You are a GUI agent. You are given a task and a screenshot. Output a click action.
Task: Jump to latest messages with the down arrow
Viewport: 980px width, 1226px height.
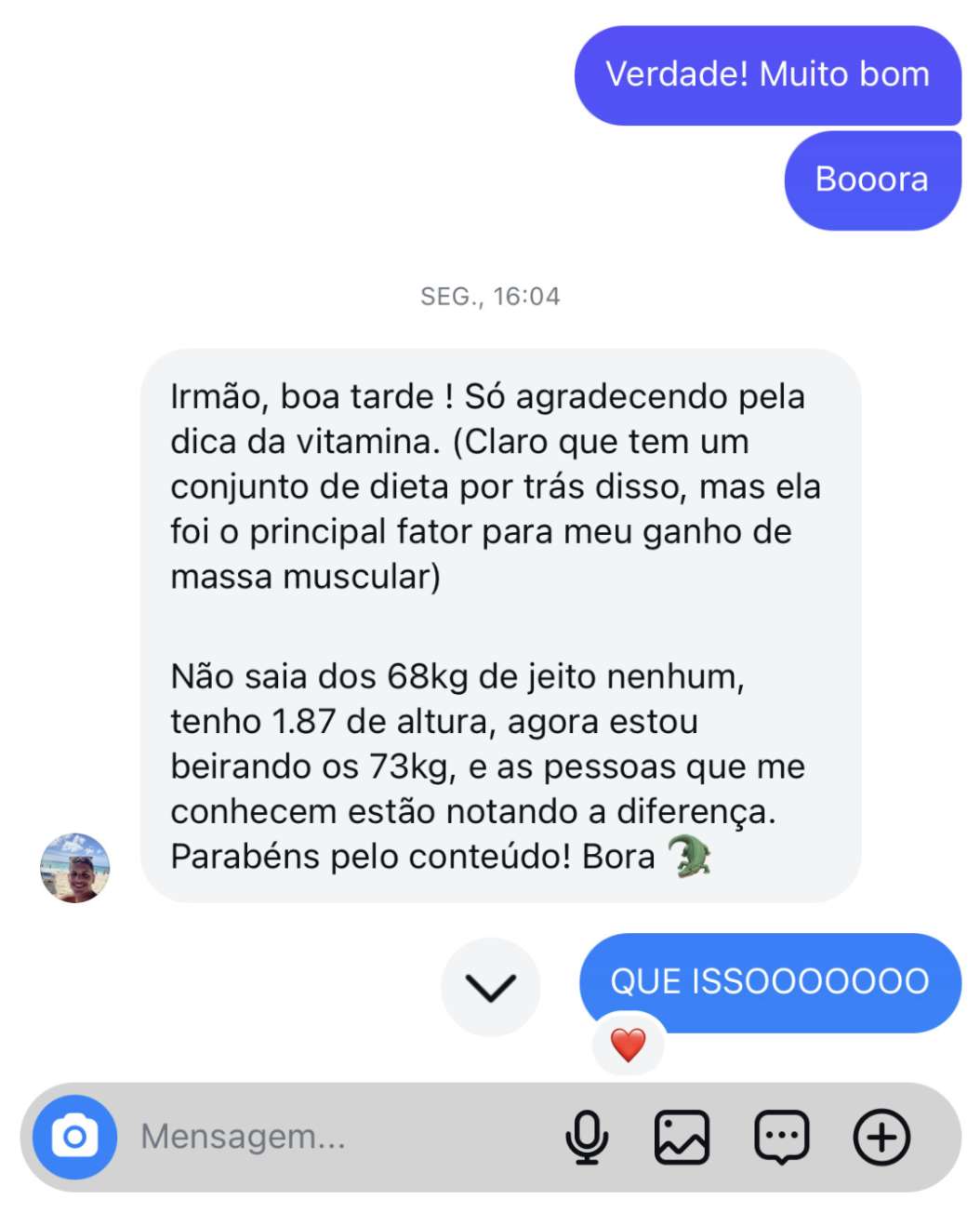pos(490,987)
